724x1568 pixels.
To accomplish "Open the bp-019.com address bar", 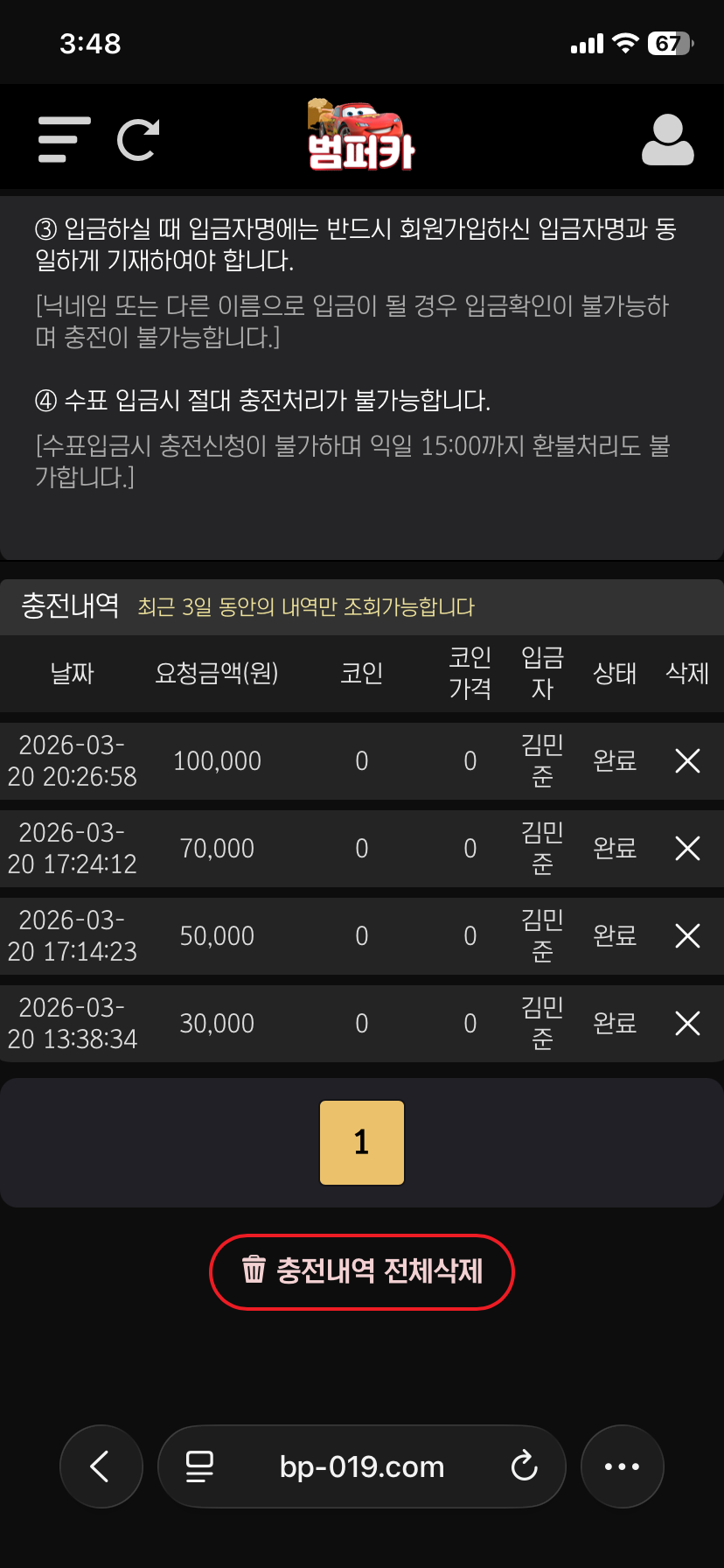I will 362,1466.
